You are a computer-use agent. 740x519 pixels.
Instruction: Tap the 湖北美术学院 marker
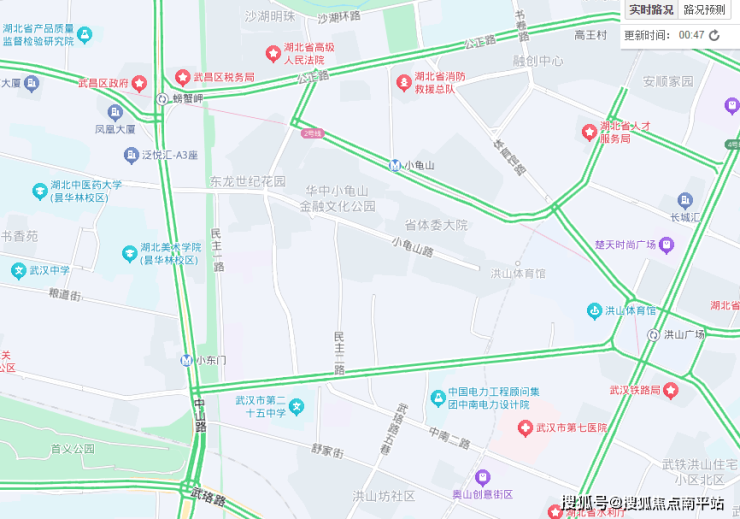click(129, 253)
